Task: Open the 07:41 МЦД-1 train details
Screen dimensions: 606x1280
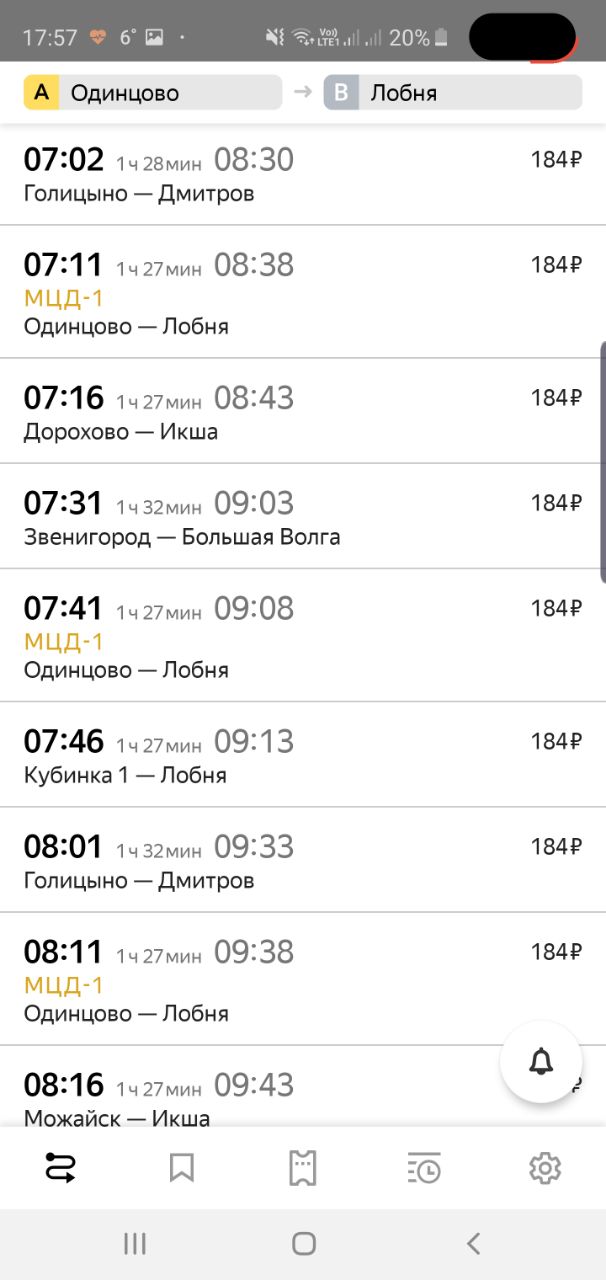Action: 303,635
